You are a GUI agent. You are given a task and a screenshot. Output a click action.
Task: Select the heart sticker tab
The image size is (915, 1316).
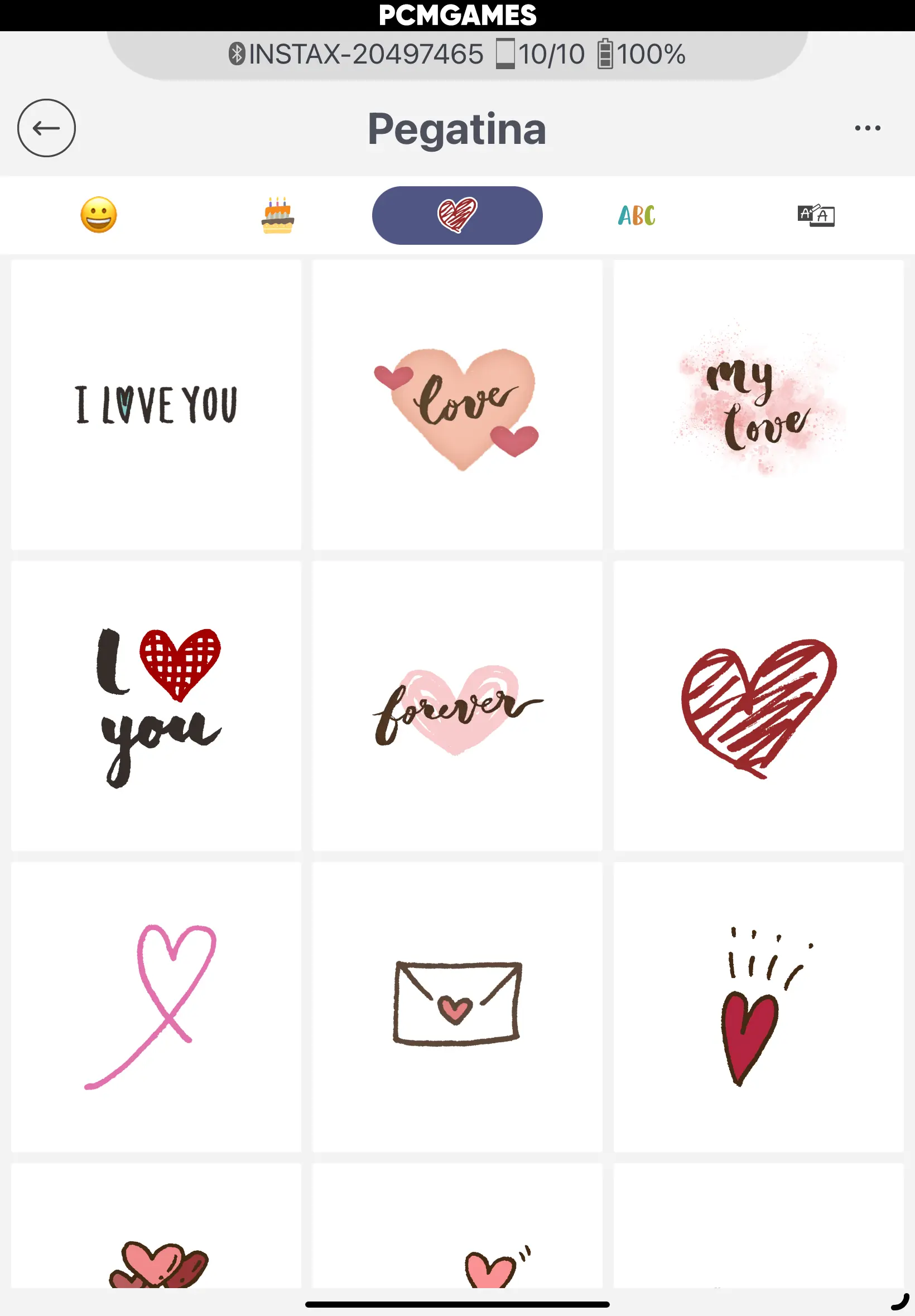(x=457, y=215)
